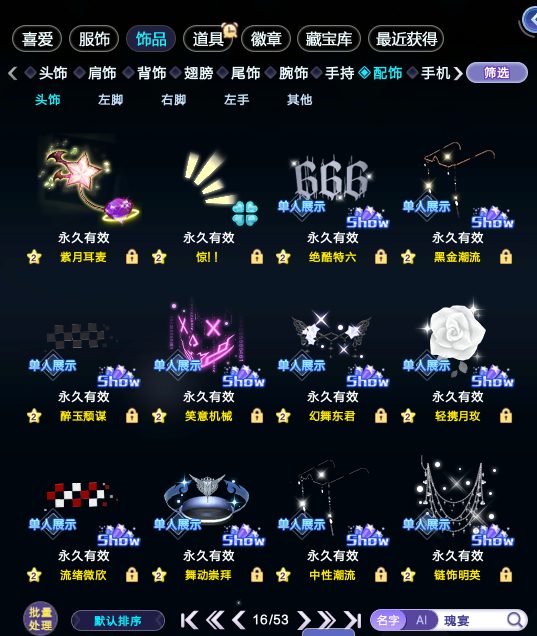This screenshot has height=636, width=537.
Task: Tap the search magnifier icon
Action: 515,620
